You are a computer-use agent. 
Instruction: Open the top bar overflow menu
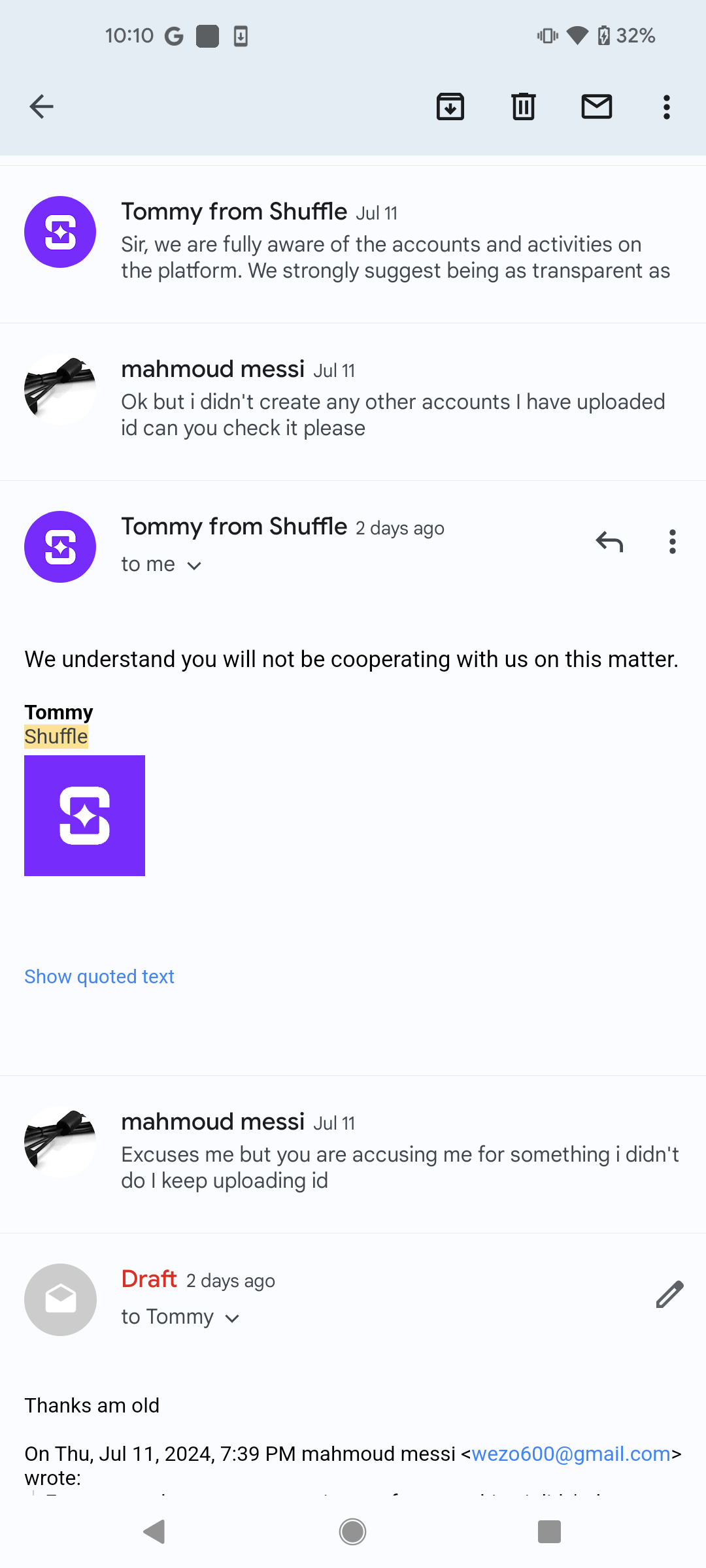[x=666, y=106]
